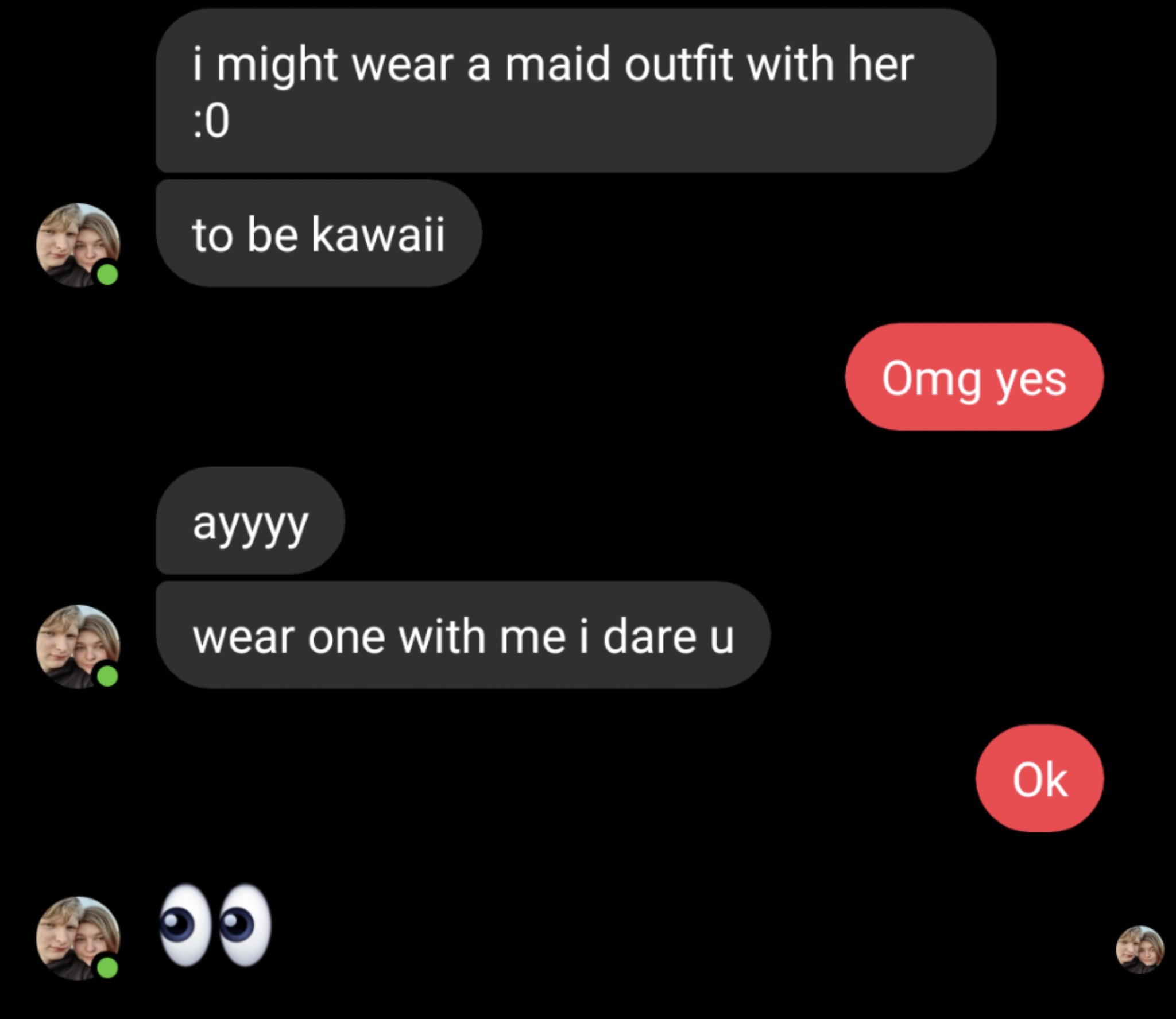Show details for the "Omg yes" message
The height and width of the screenshot is (1019, 1176).
tap(974, 377)
